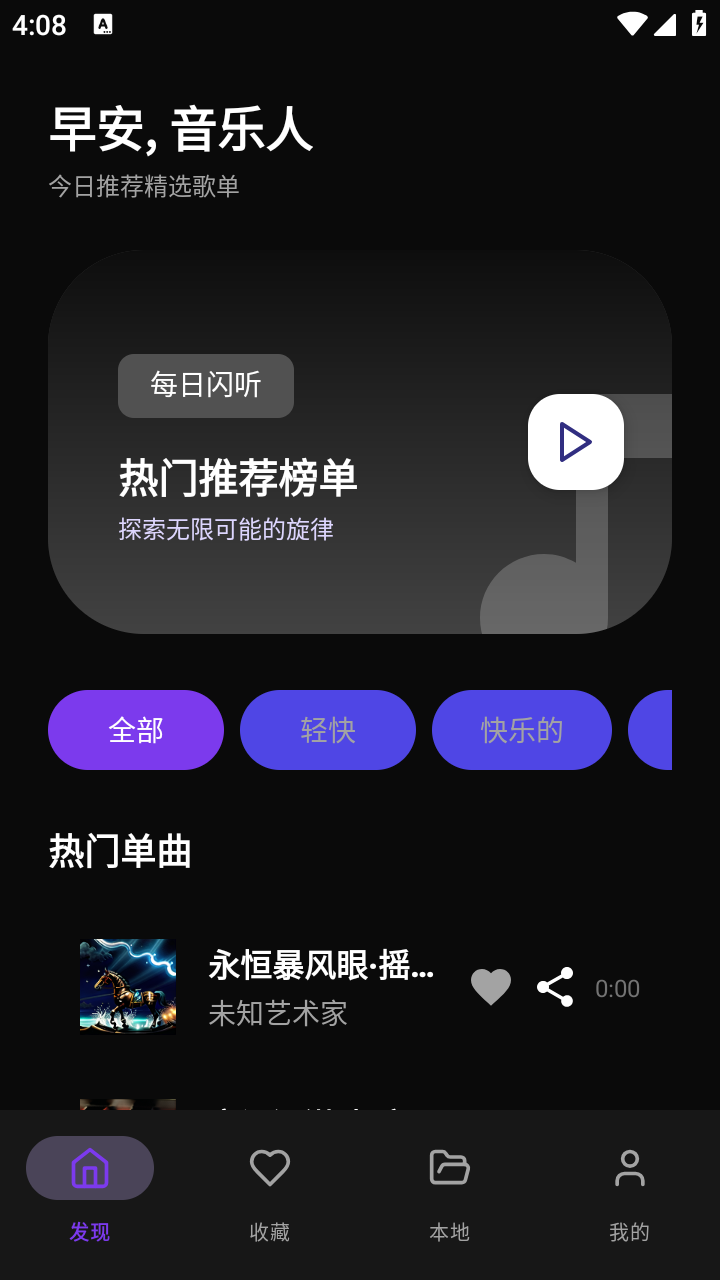The height and width of the screenshot is (1280, 720).
Task: Favorite the song 永恒暴风眼·摇...
Action: 491,987
